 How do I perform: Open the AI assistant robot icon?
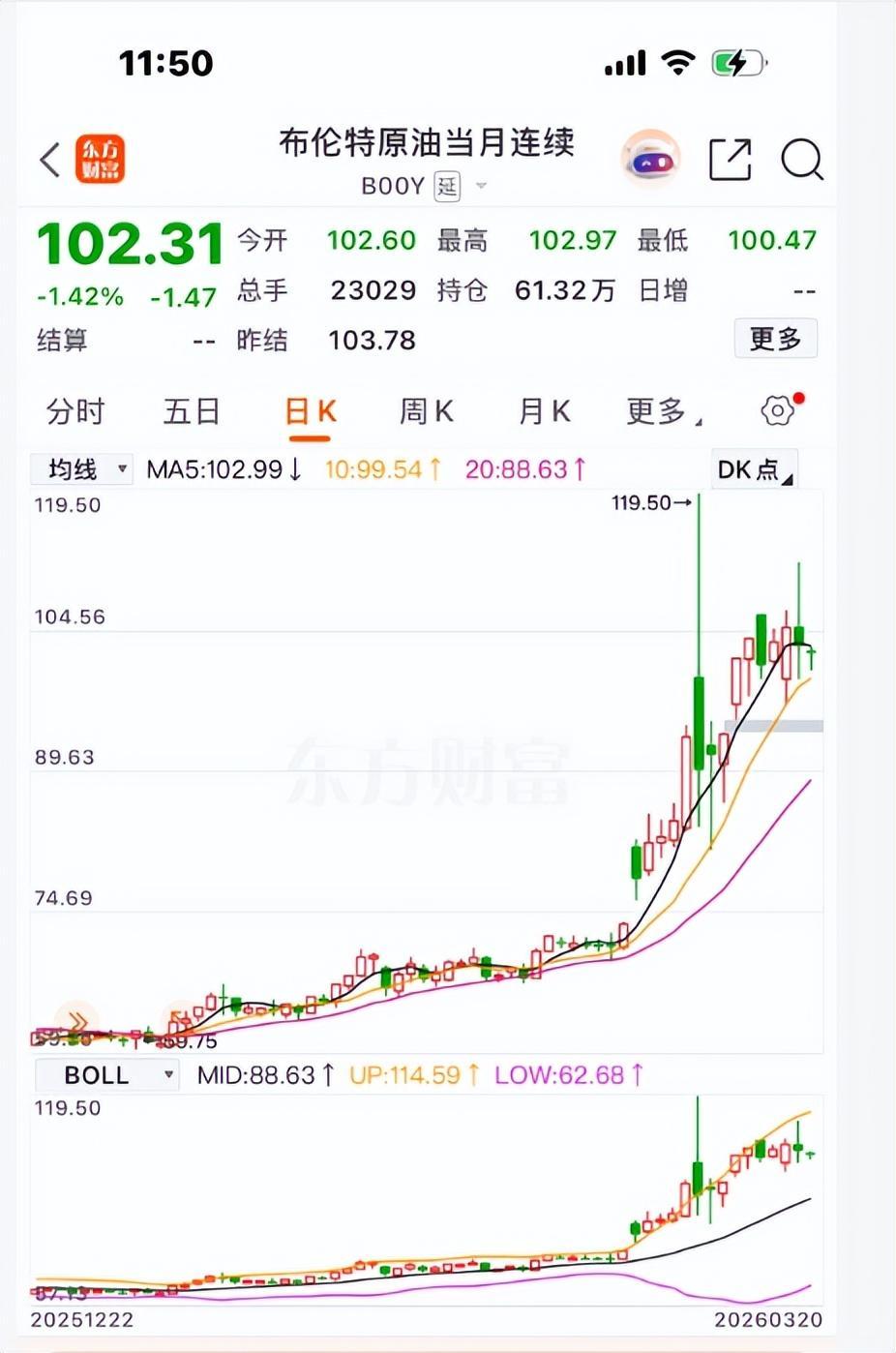(x=650, y=159)
